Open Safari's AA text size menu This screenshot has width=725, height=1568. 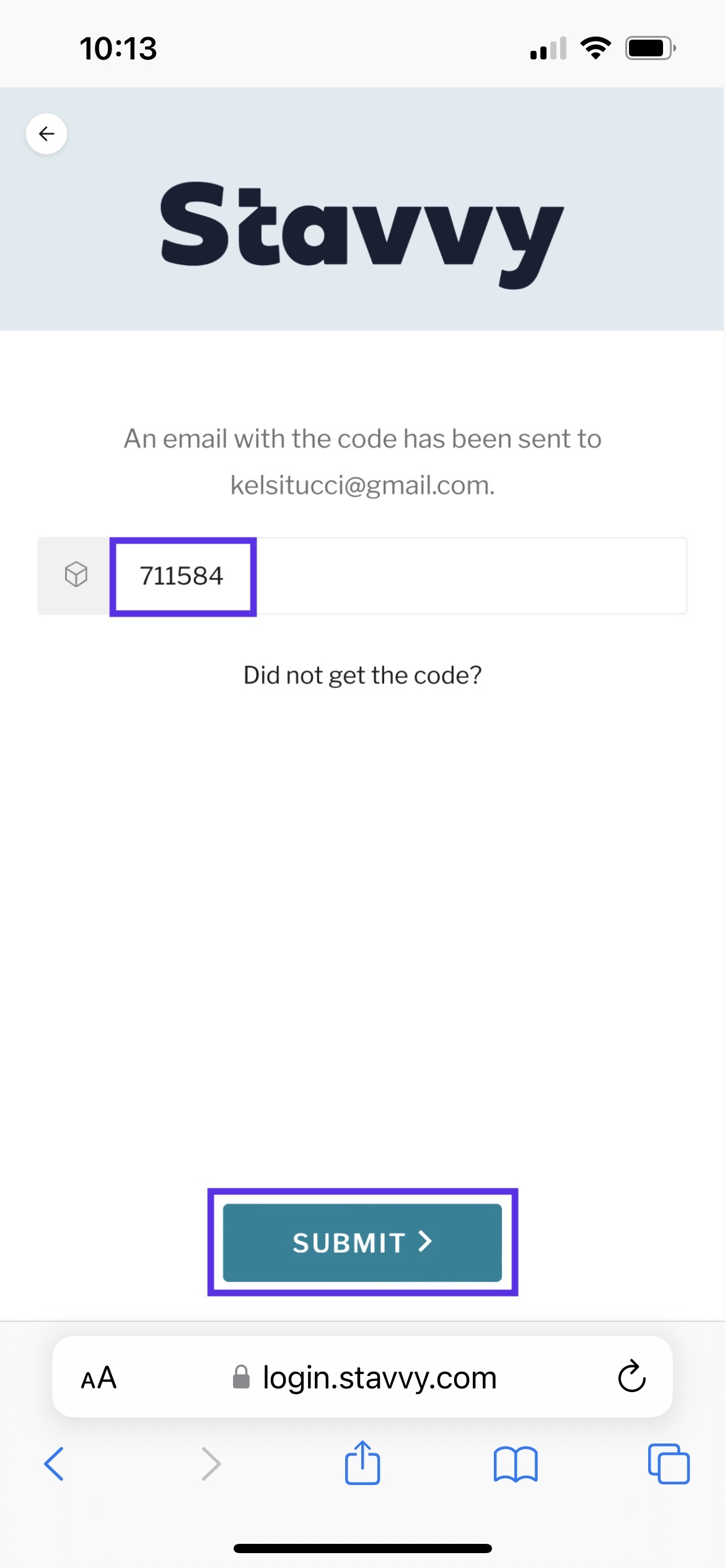[x=99, y=1377]
